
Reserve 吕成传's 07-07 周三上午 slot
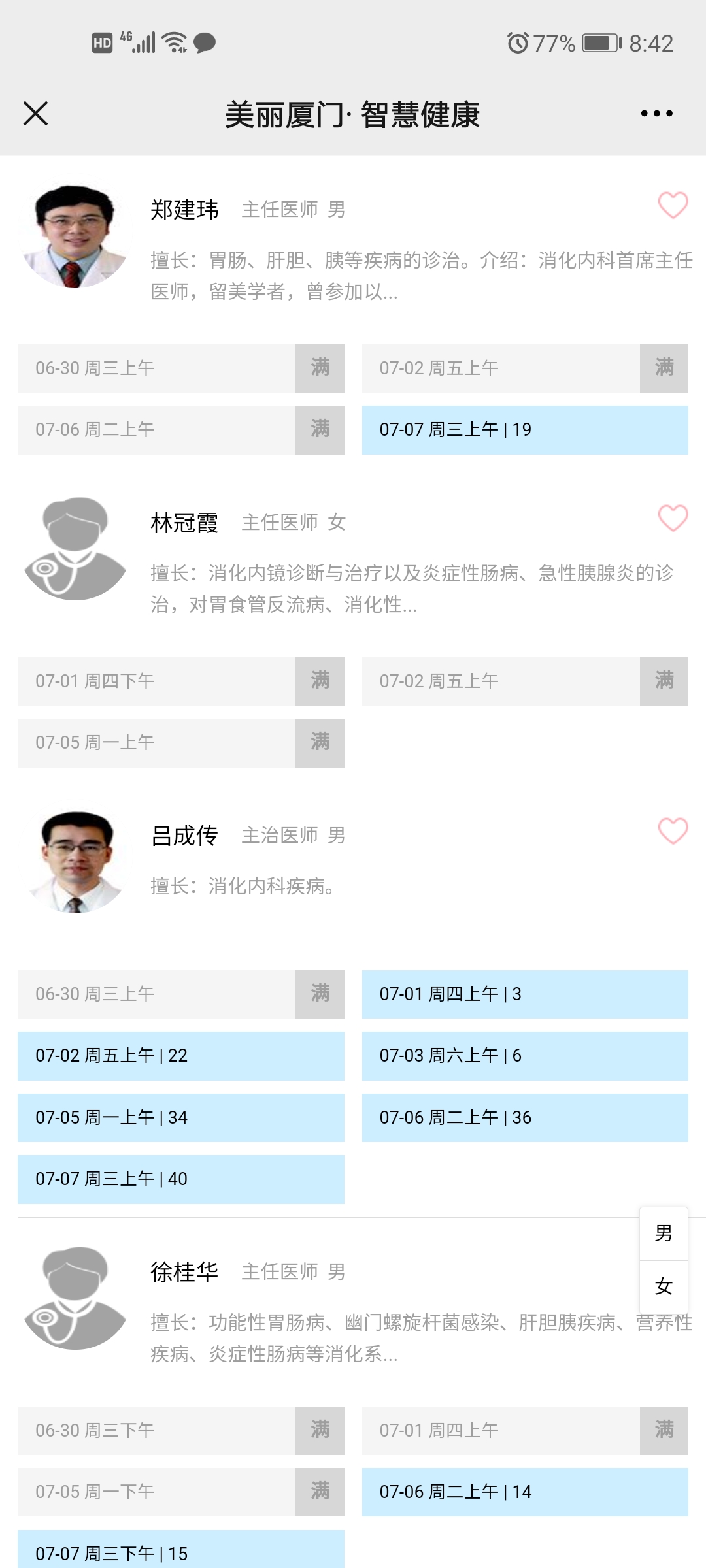point(180,1179)
